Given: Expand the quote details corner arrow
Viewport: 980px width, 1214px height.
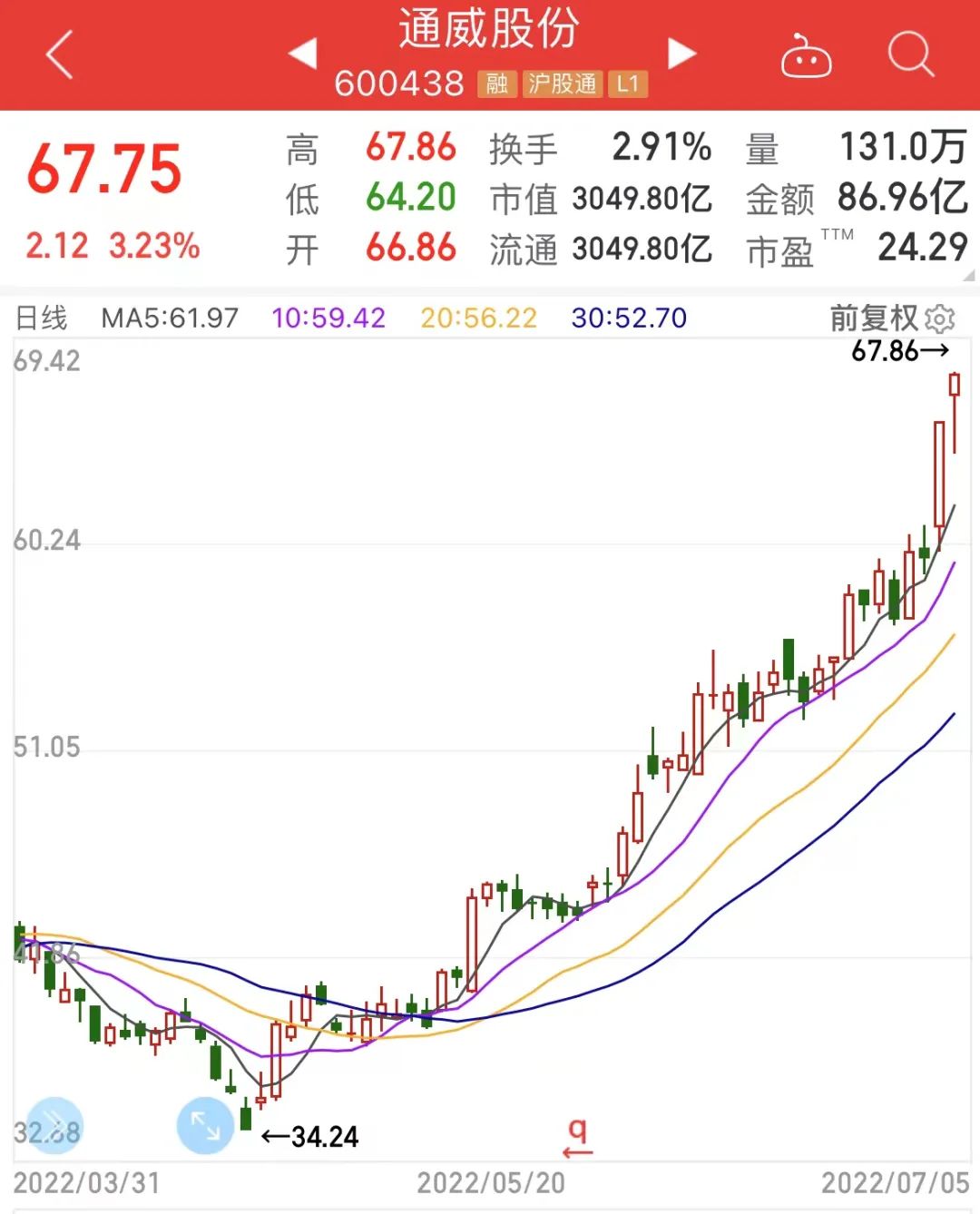Looking at the screenshot, I should pyautogui.click(x=968, y=274).
